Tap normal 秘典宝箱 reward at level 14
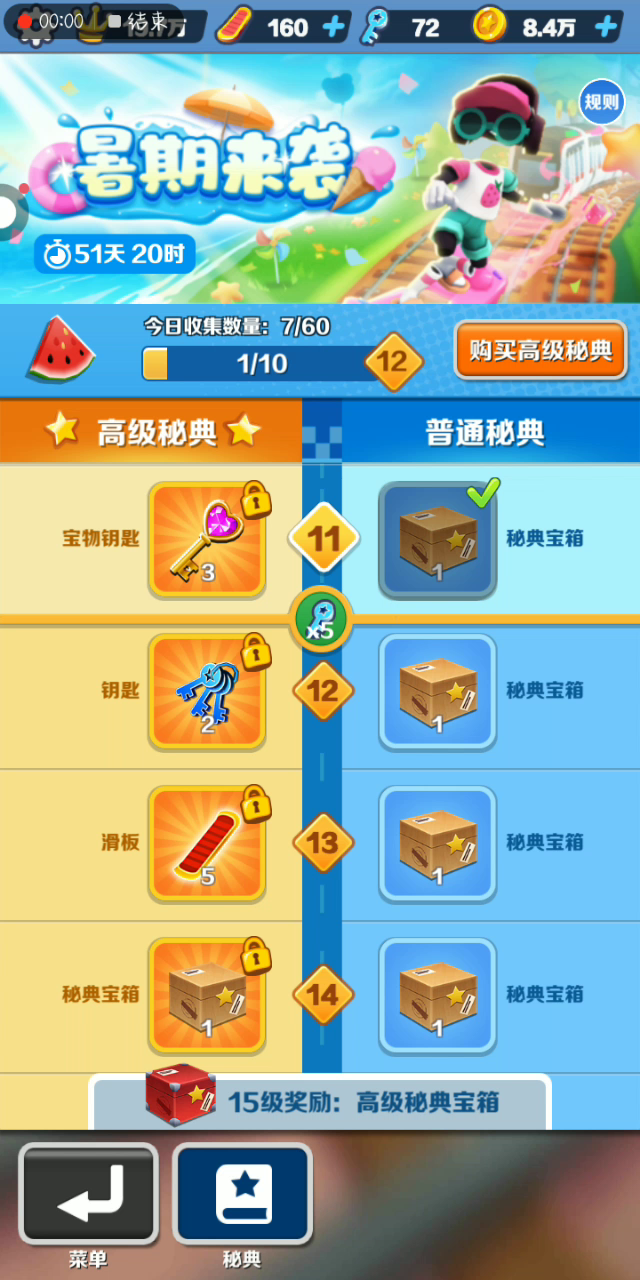This screenshot has width=640, height=1280. tap(437, 995)
